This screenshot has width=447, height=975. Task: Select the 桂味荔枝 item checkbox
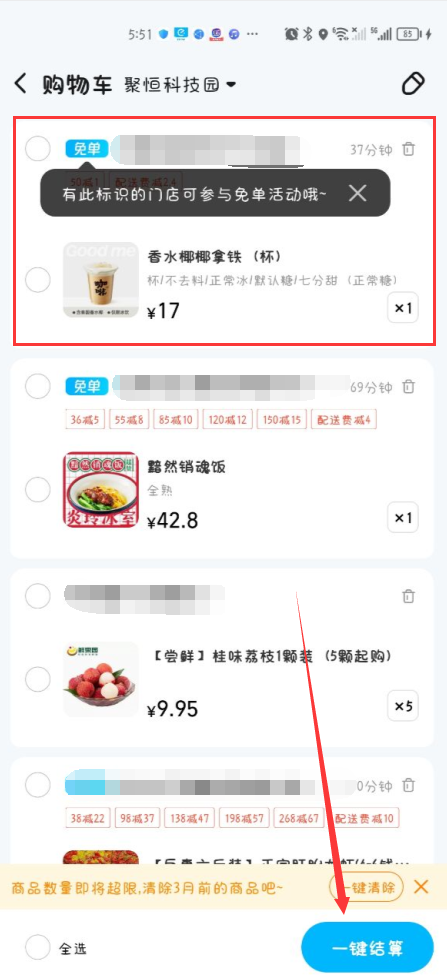37,679
